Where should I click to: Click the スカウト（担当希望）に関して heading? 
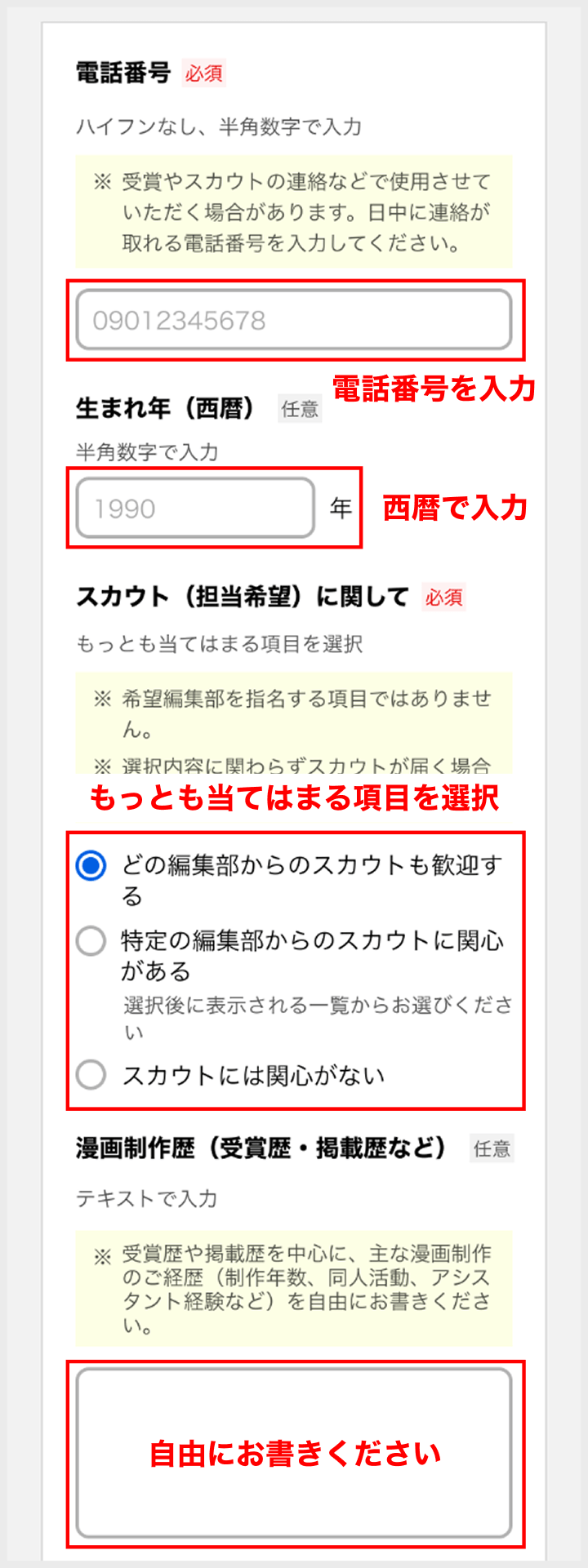tap(239, 597)
